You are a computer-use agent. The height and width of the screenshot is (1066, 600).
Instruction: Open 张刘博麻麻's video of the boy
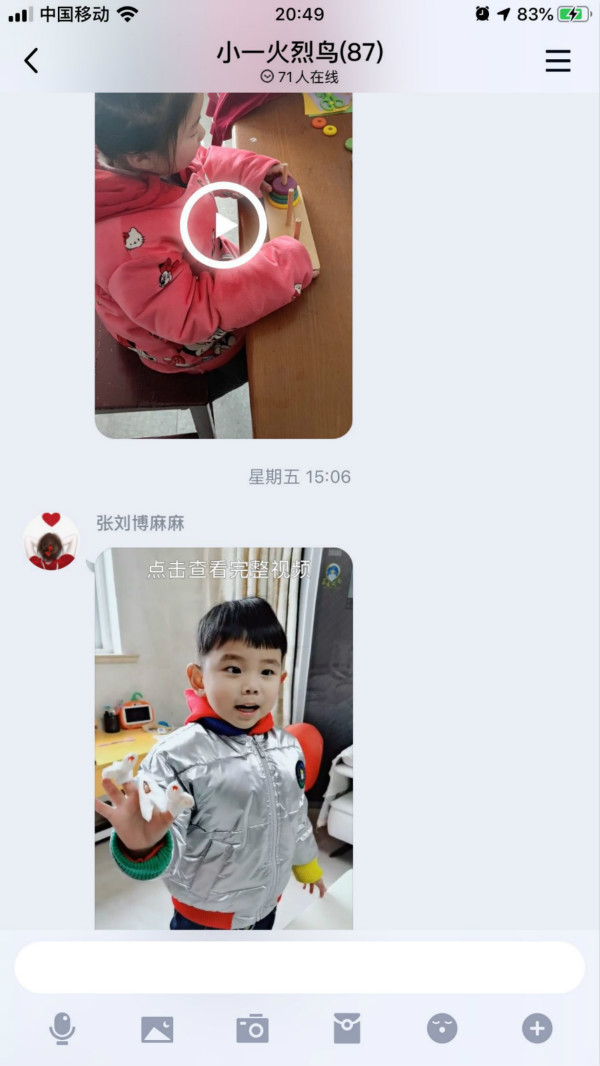coord(223,738)
